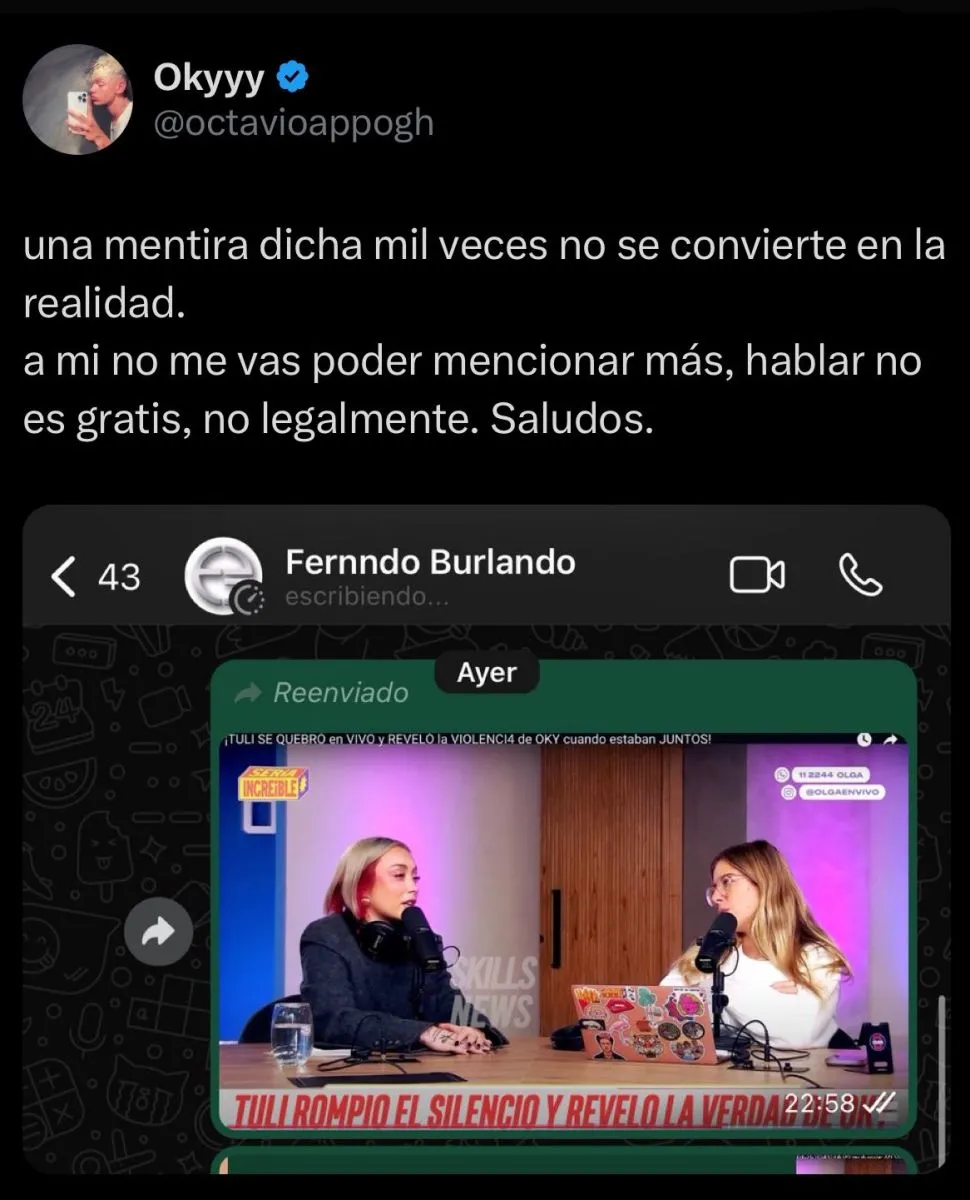Click the Instagram icon on the @OLGAENVIVO sticker

[x=788, y=792]
